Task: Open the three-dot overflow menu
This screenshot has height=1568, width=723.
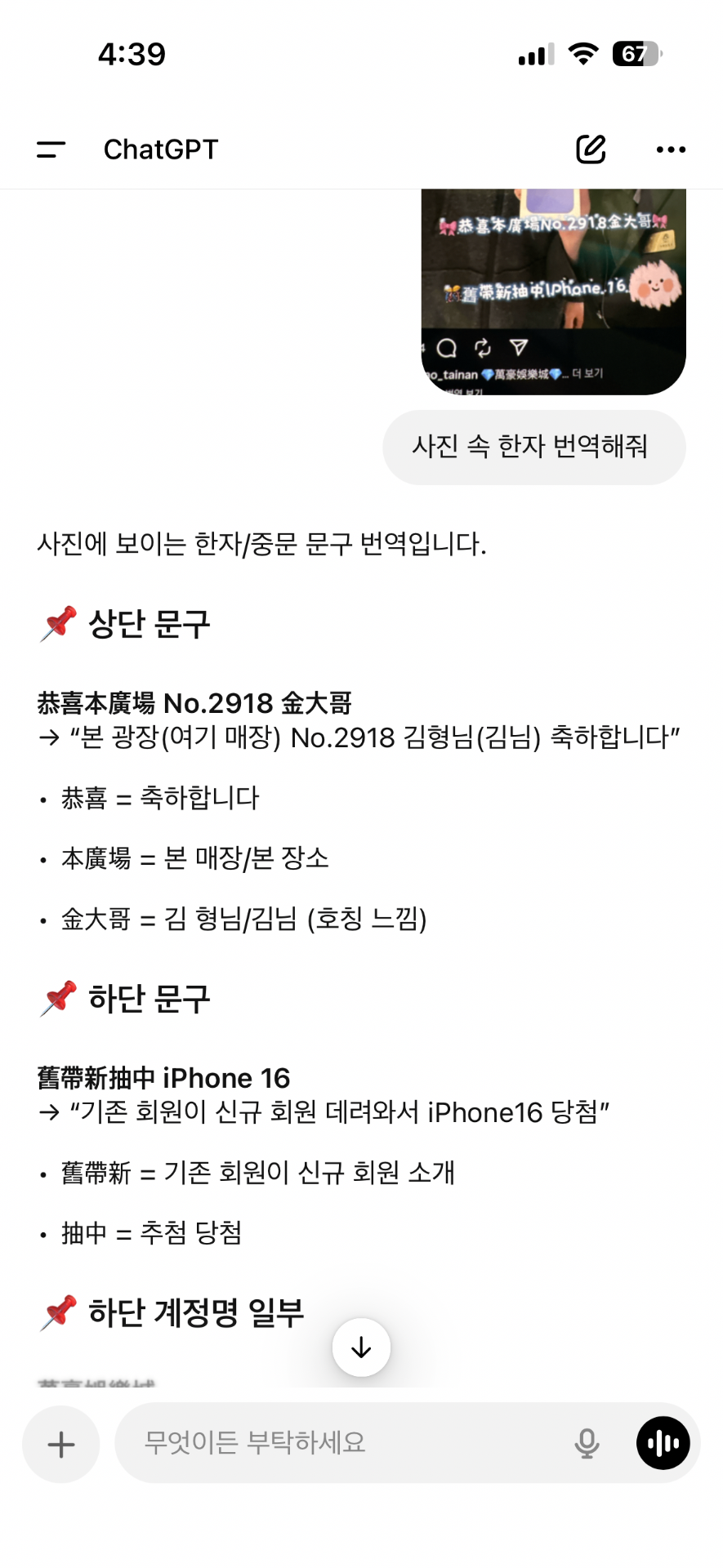Action: pyautogui.click(x=671, y=149)
